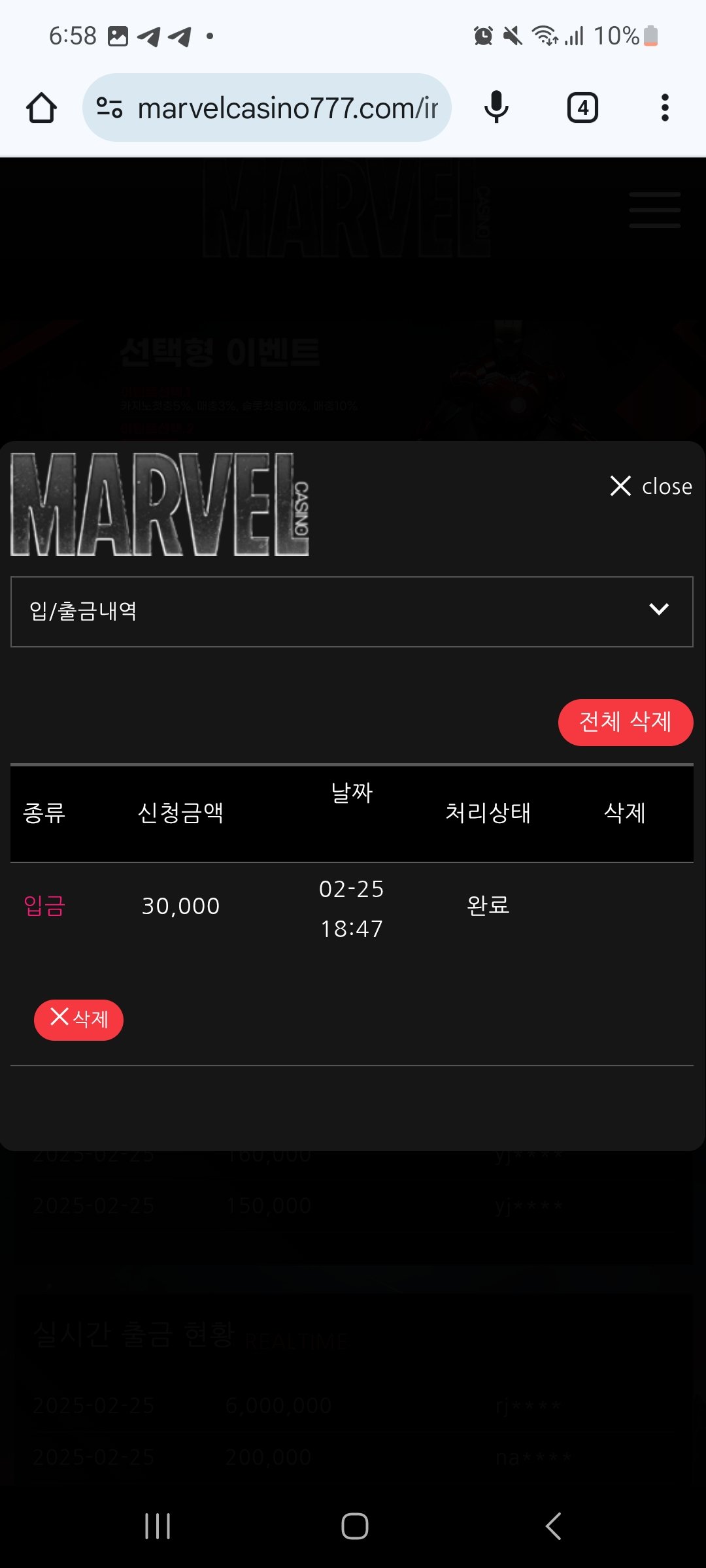Image resolution: width=706 pixels, height=1568 pixels.
Task: Start voice search with the microphone
Action: point(496,108)
